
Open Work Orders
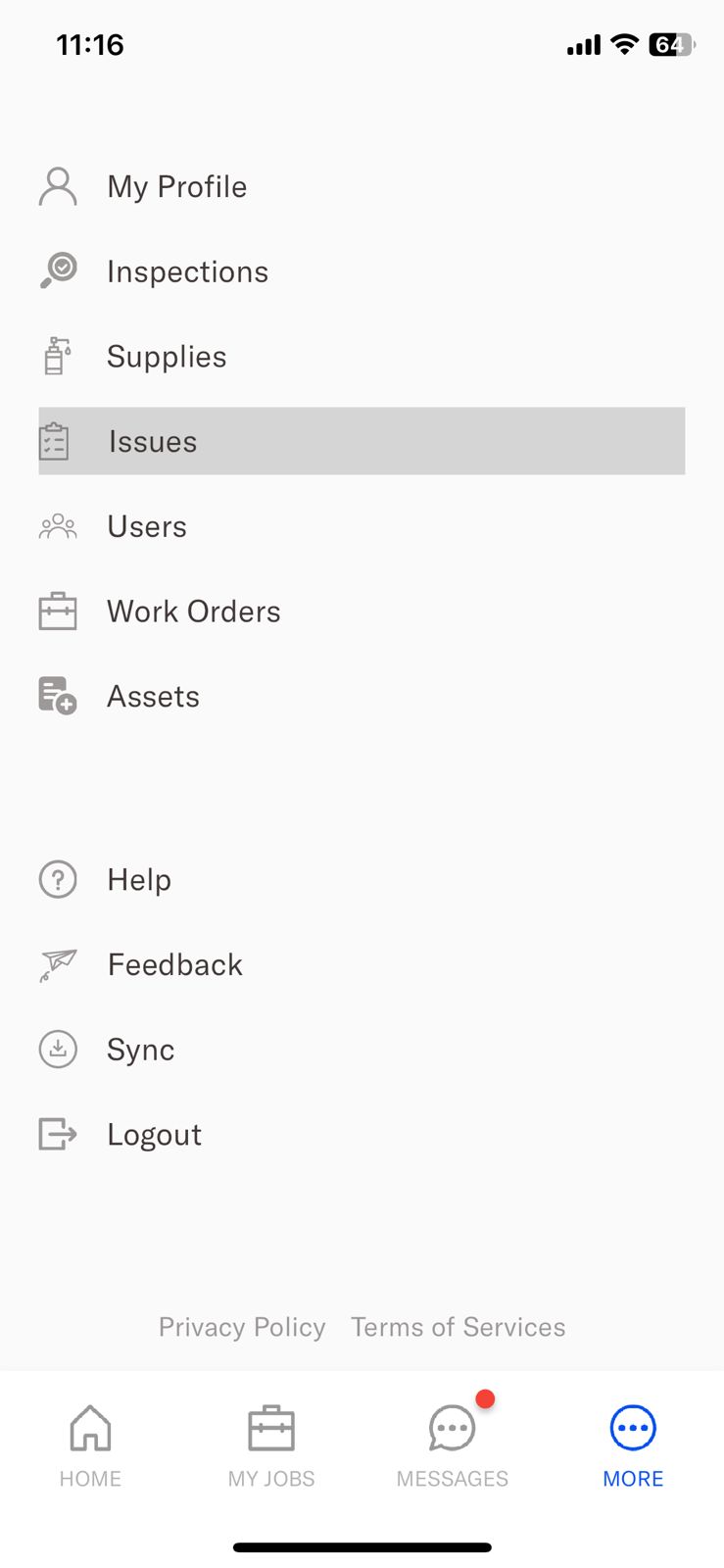(x=193, y=612)
